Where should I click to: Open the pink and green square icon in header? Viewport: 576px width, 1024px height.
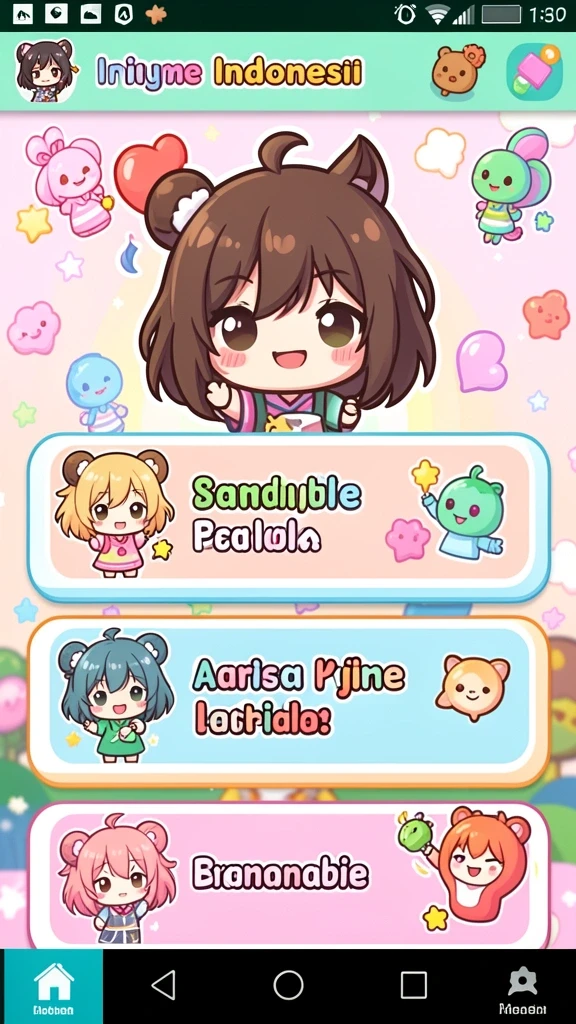(x=535, y=71)
